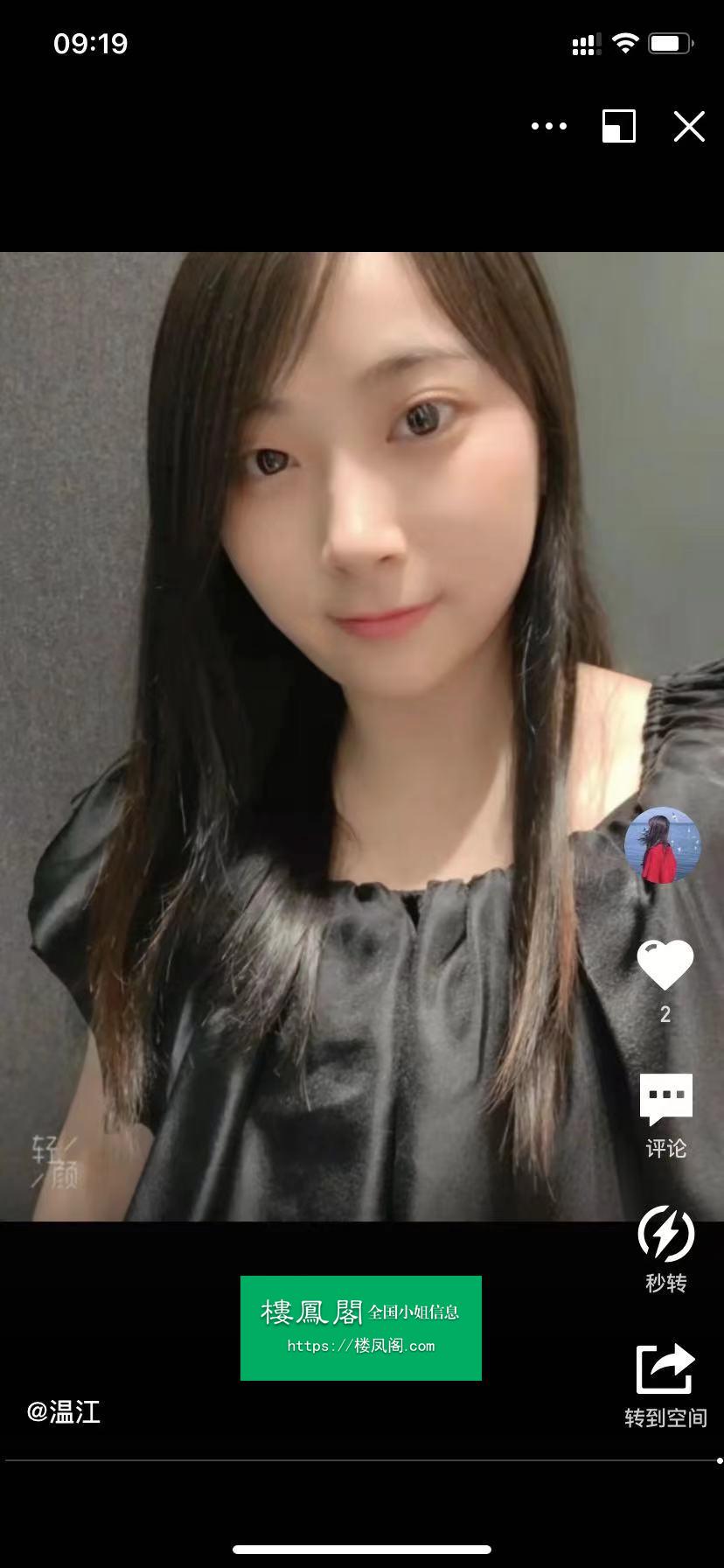Close the video player

click(689, 126)
